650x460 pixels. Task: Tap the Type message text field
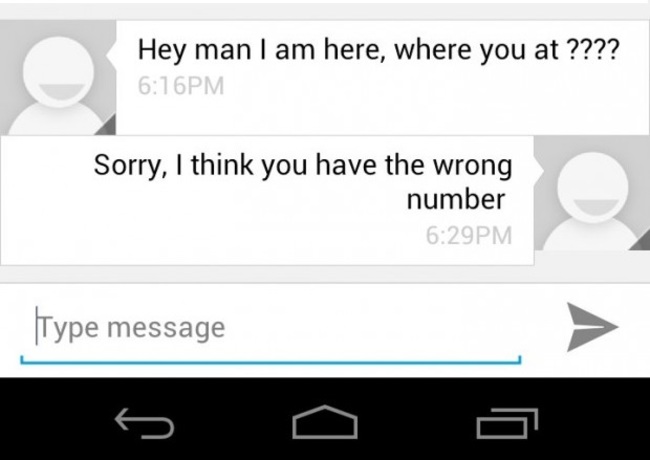[x=270, y=328]
